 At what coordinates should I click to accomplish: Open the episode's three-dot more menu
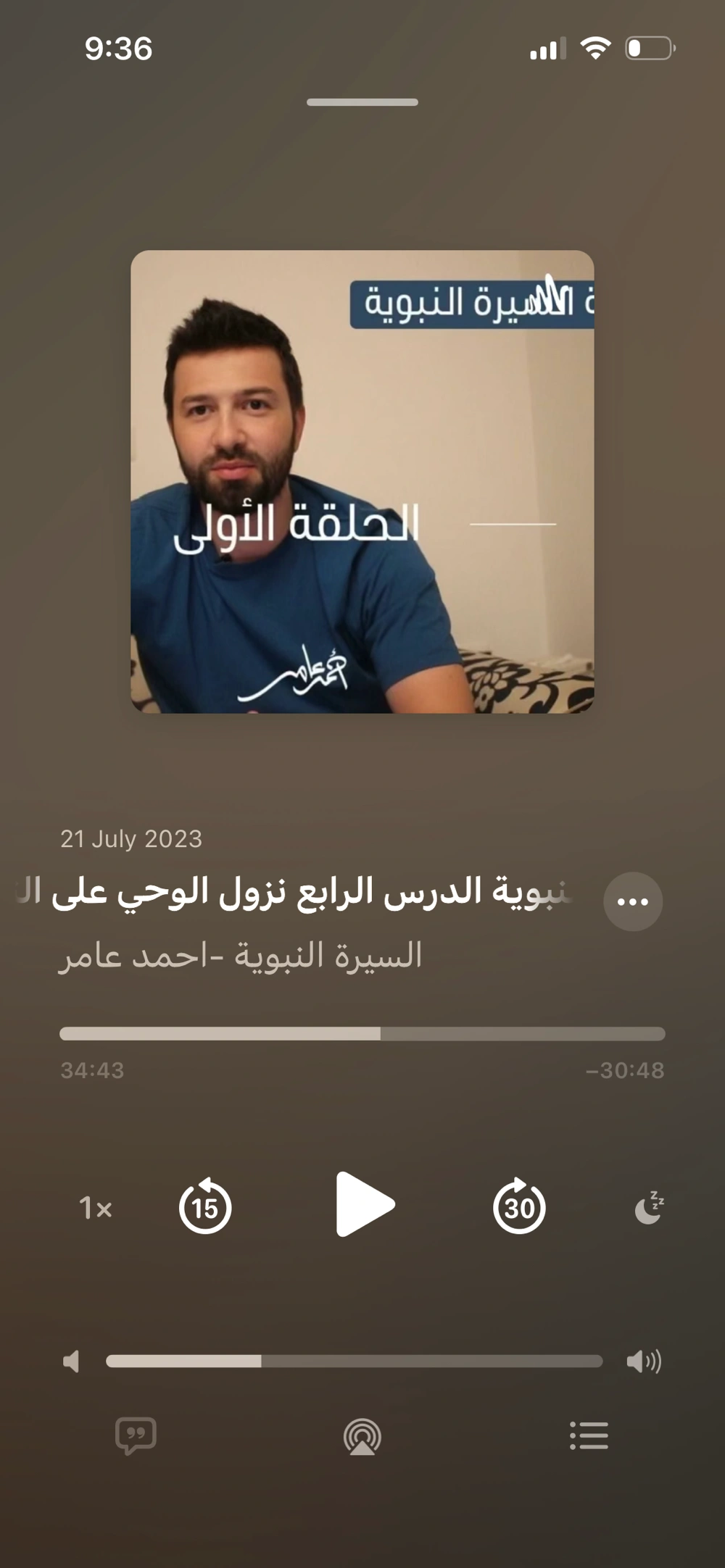tap(633, 901)
